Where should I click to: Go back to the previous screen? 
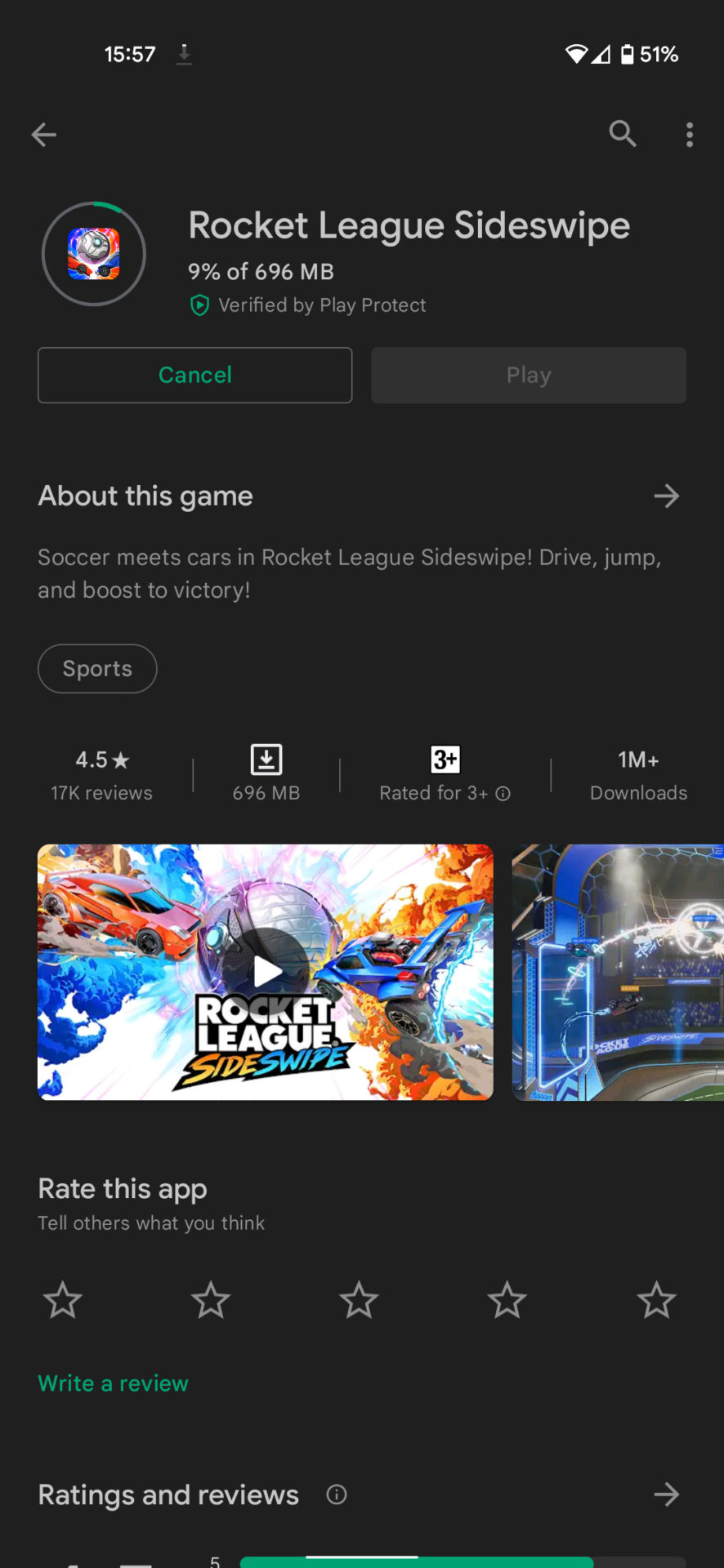coord(44,135)
